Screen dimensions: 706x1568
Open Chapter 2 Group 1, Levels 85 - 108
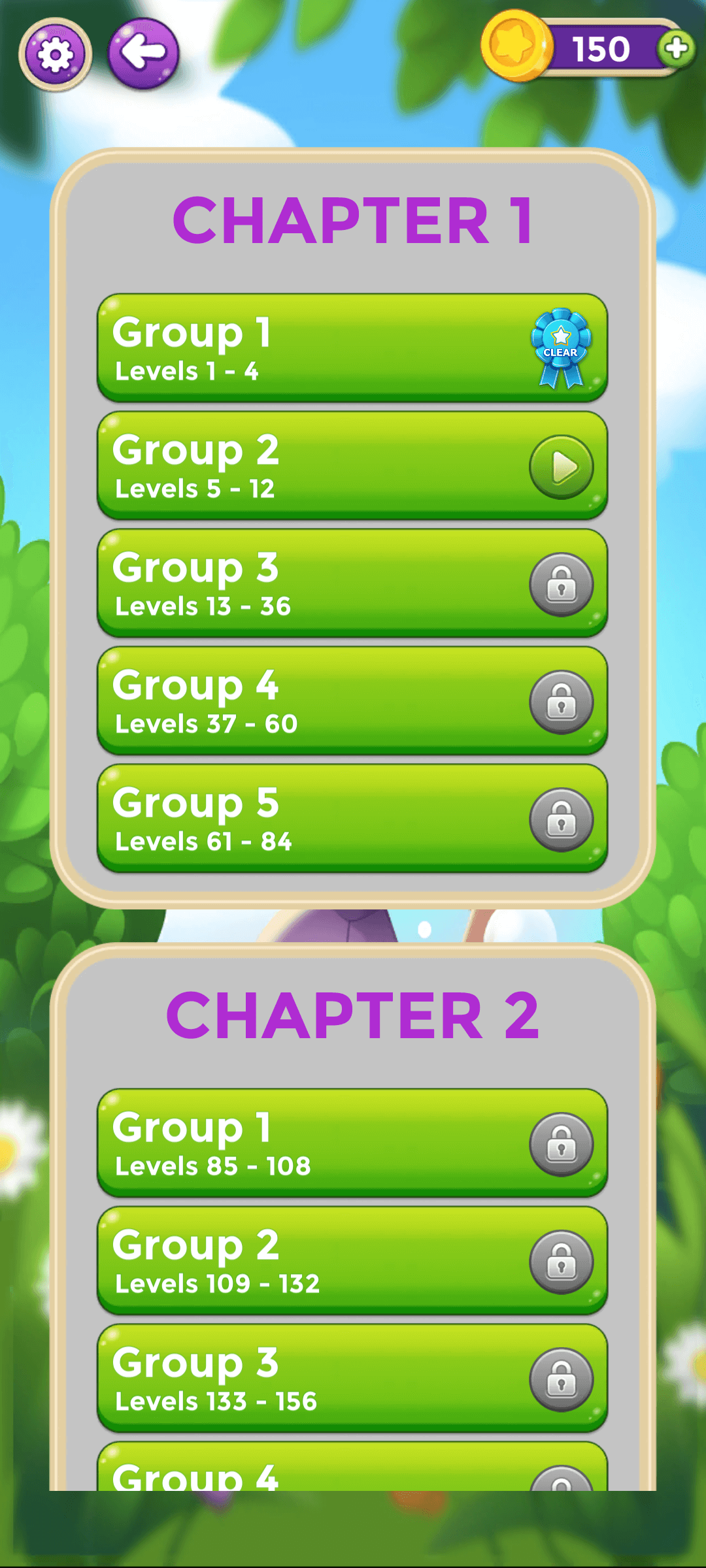pos(352,1143)
